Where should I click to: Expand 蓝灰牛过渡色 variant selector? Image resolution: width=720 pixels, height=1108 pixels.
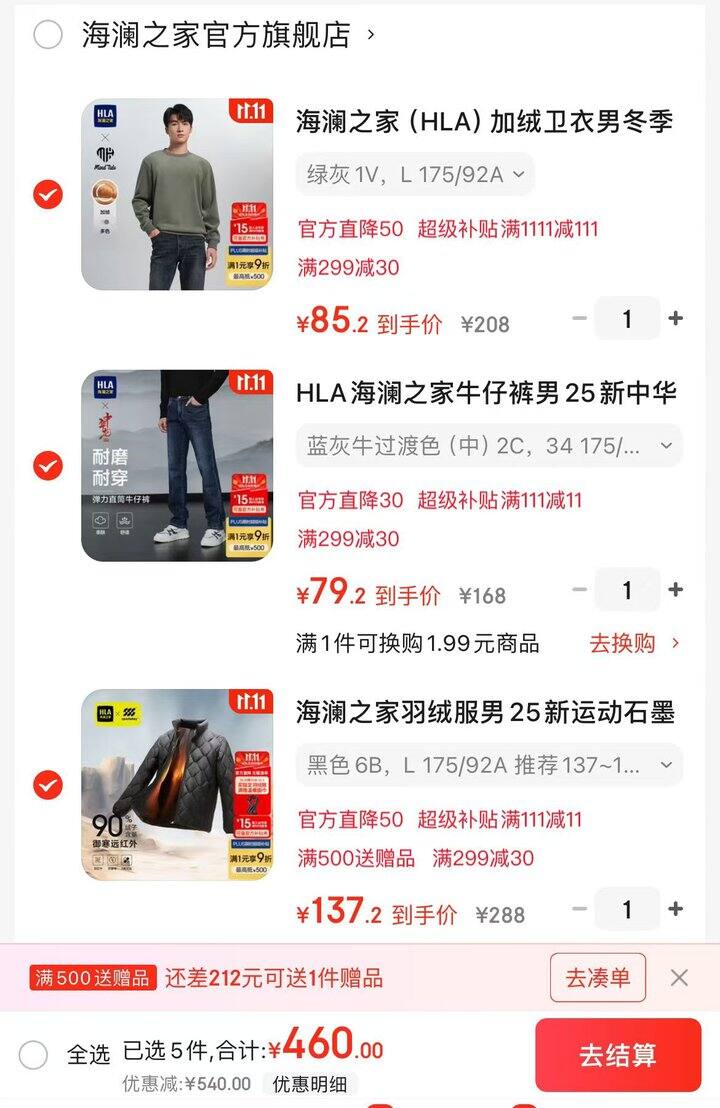(x=489, y=446)
